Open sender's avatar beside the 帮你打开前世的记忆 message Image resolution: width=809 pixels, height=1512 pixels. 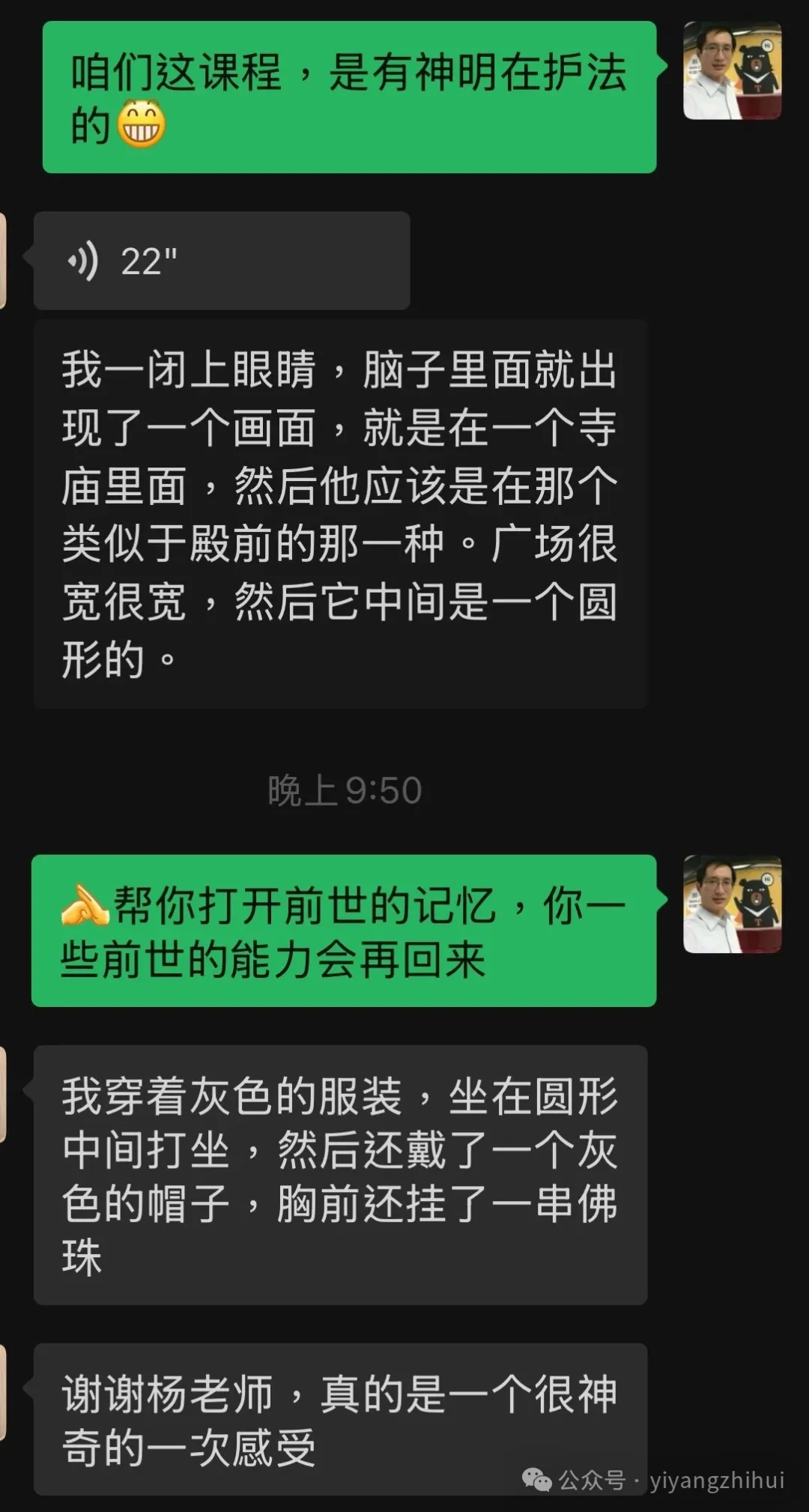coord(732,904)
